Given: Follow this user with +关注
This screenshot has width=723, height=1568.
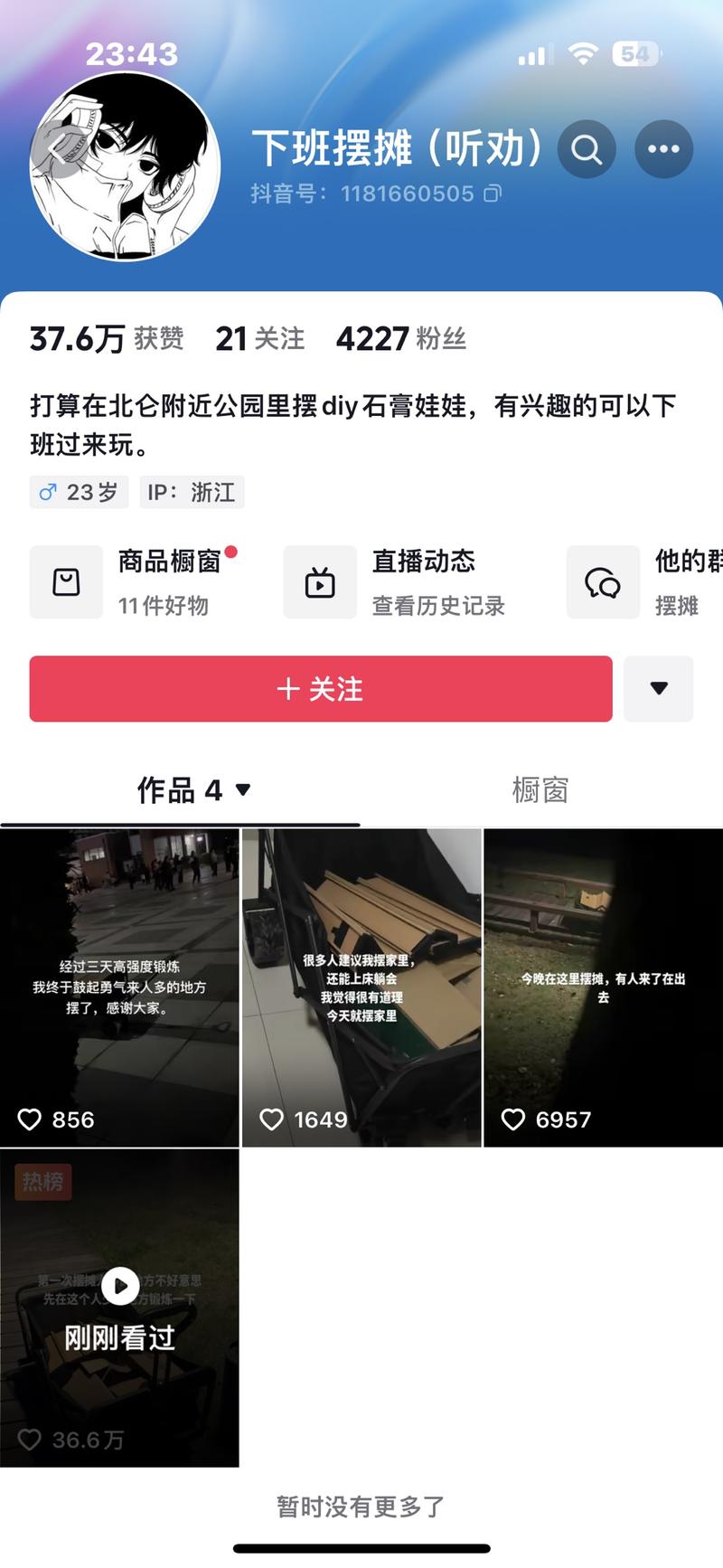Looking at the screenshot, I should click(321, 689).
